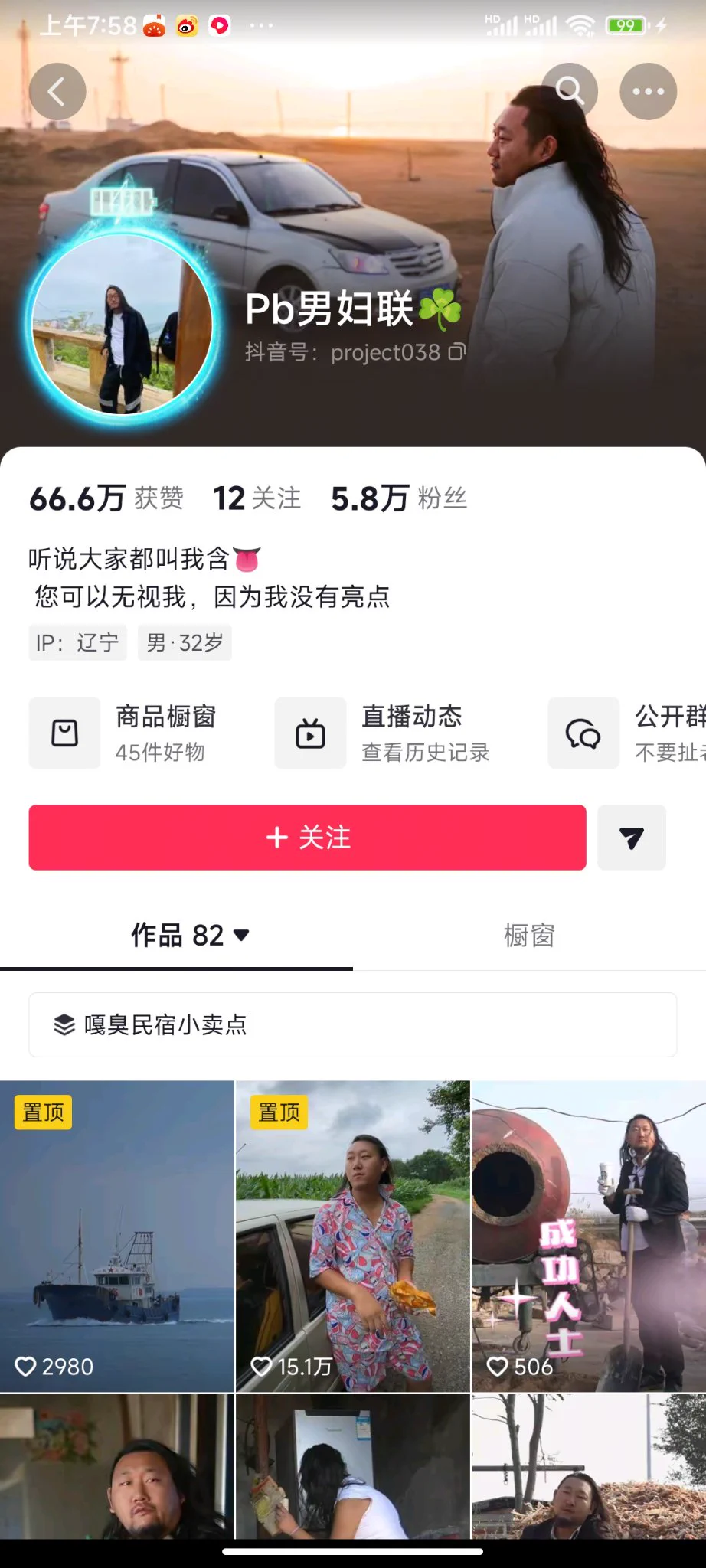
Task: Open the 公开群 chat bubble icon
Action: point(583,733)
